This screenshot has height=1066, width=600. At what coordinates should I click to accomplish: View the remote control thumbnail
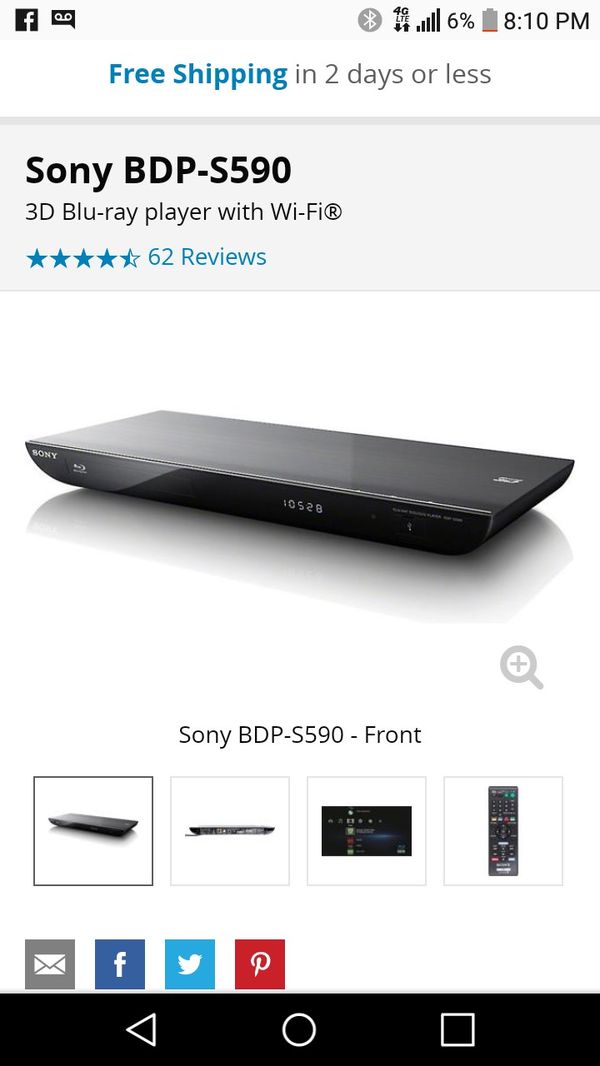pos(503,831)
